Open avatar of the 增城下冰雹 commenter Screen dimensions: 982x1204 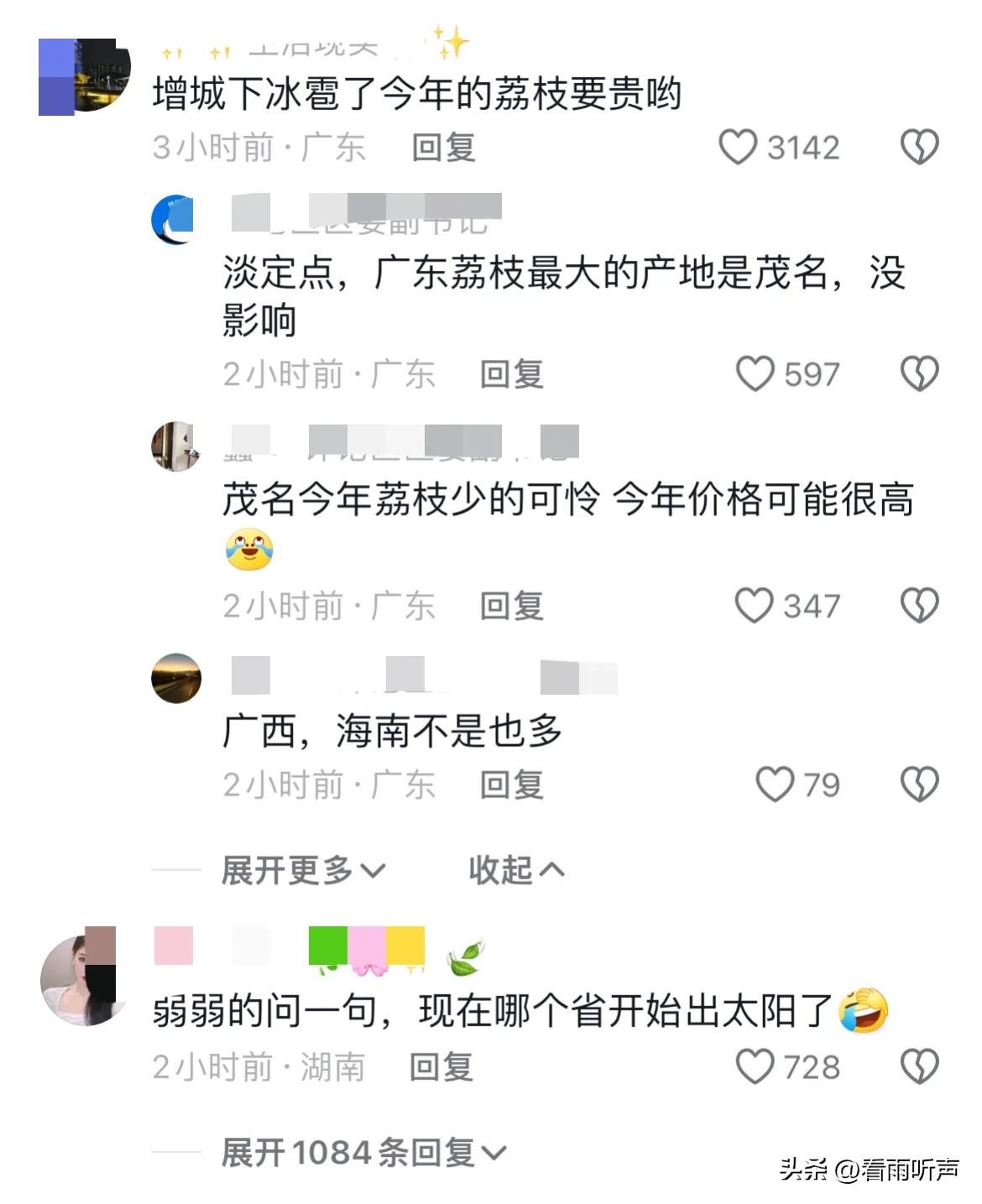84,76
